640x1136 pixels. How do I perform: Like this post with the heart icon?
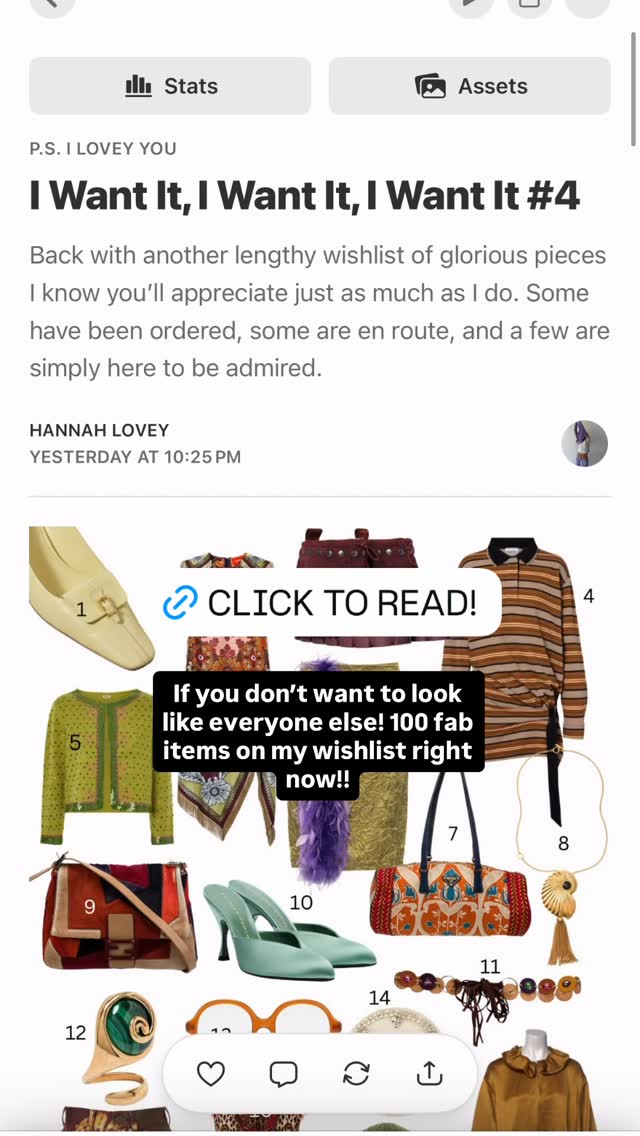click(211, 1074)
